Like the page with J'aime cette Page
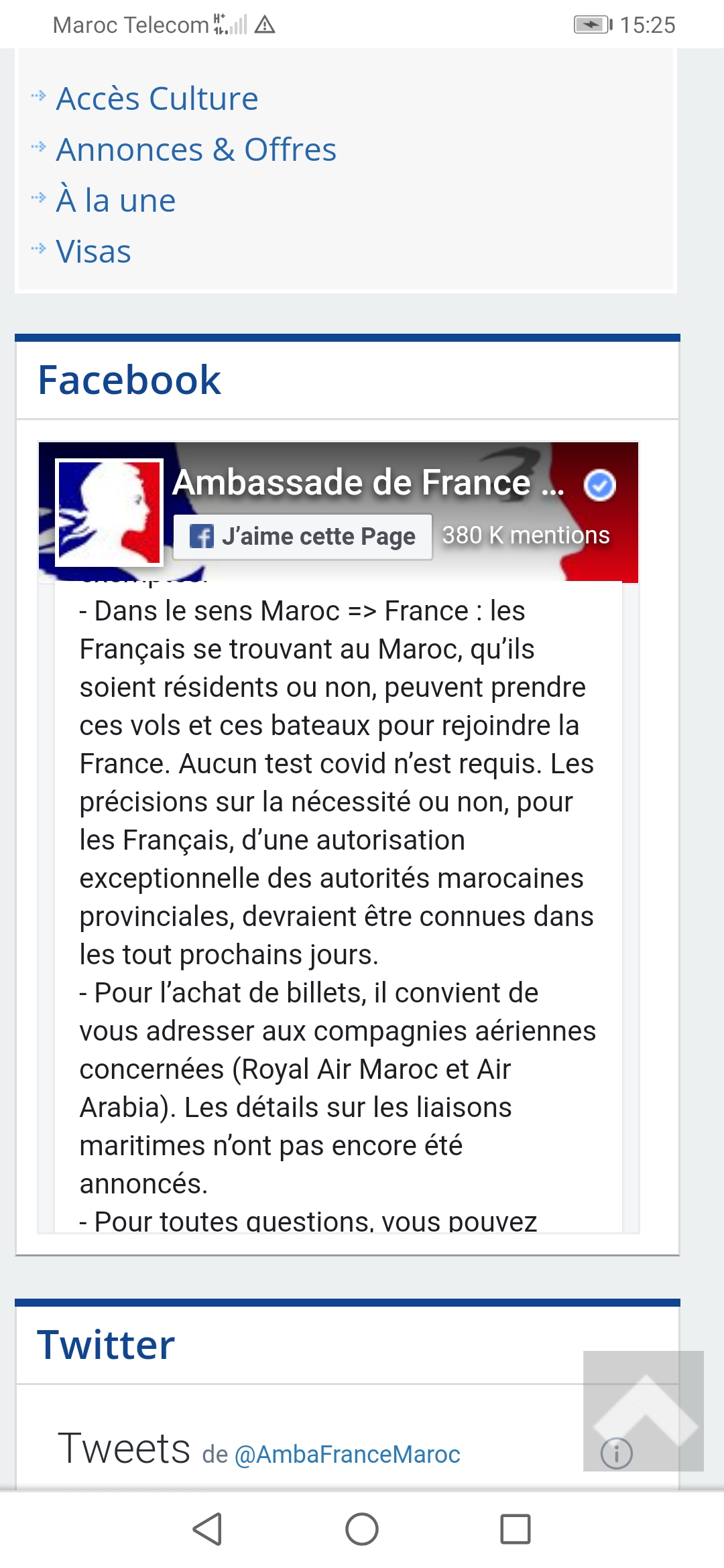 (303, 536)
